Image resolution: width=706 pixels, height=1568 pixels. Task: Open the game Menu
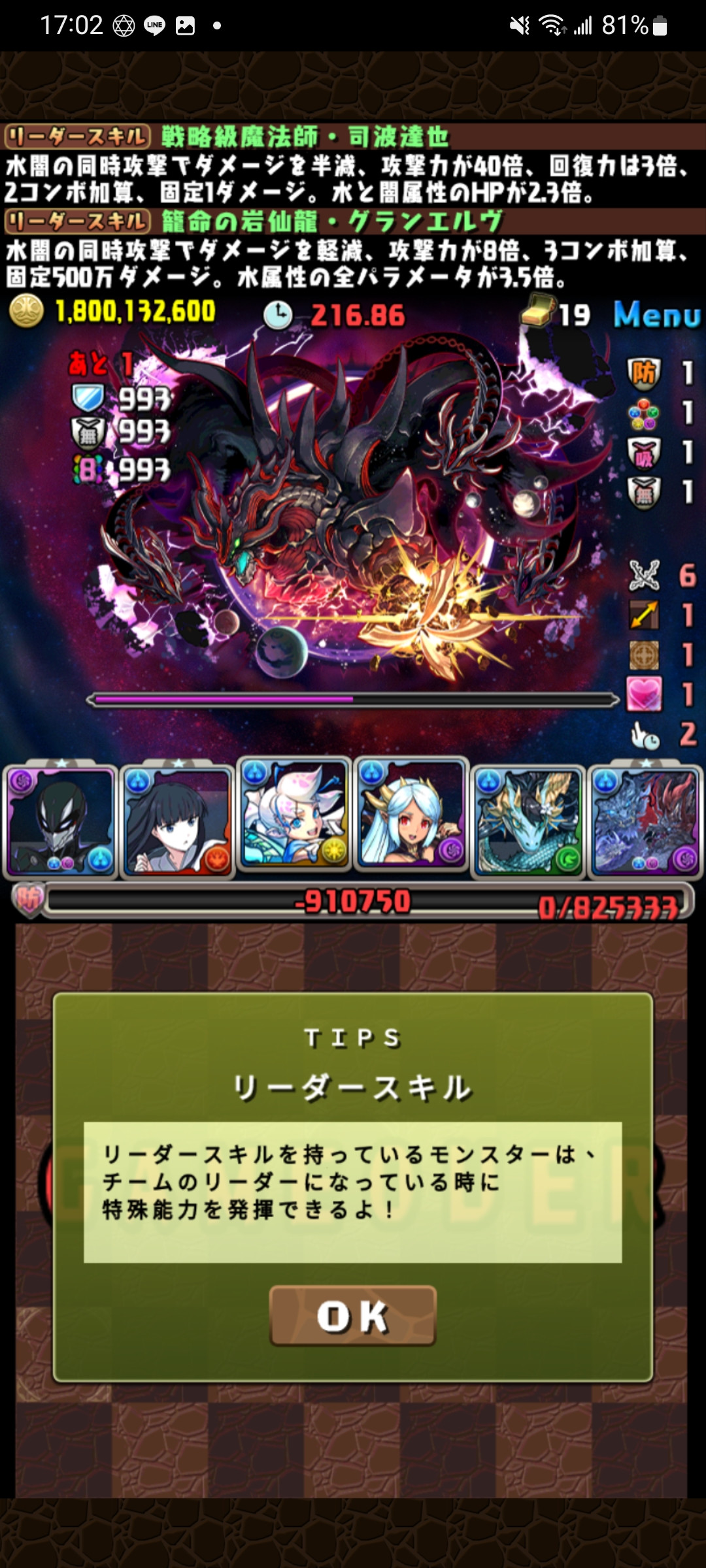pyautogui.click(x=656, y=315)
